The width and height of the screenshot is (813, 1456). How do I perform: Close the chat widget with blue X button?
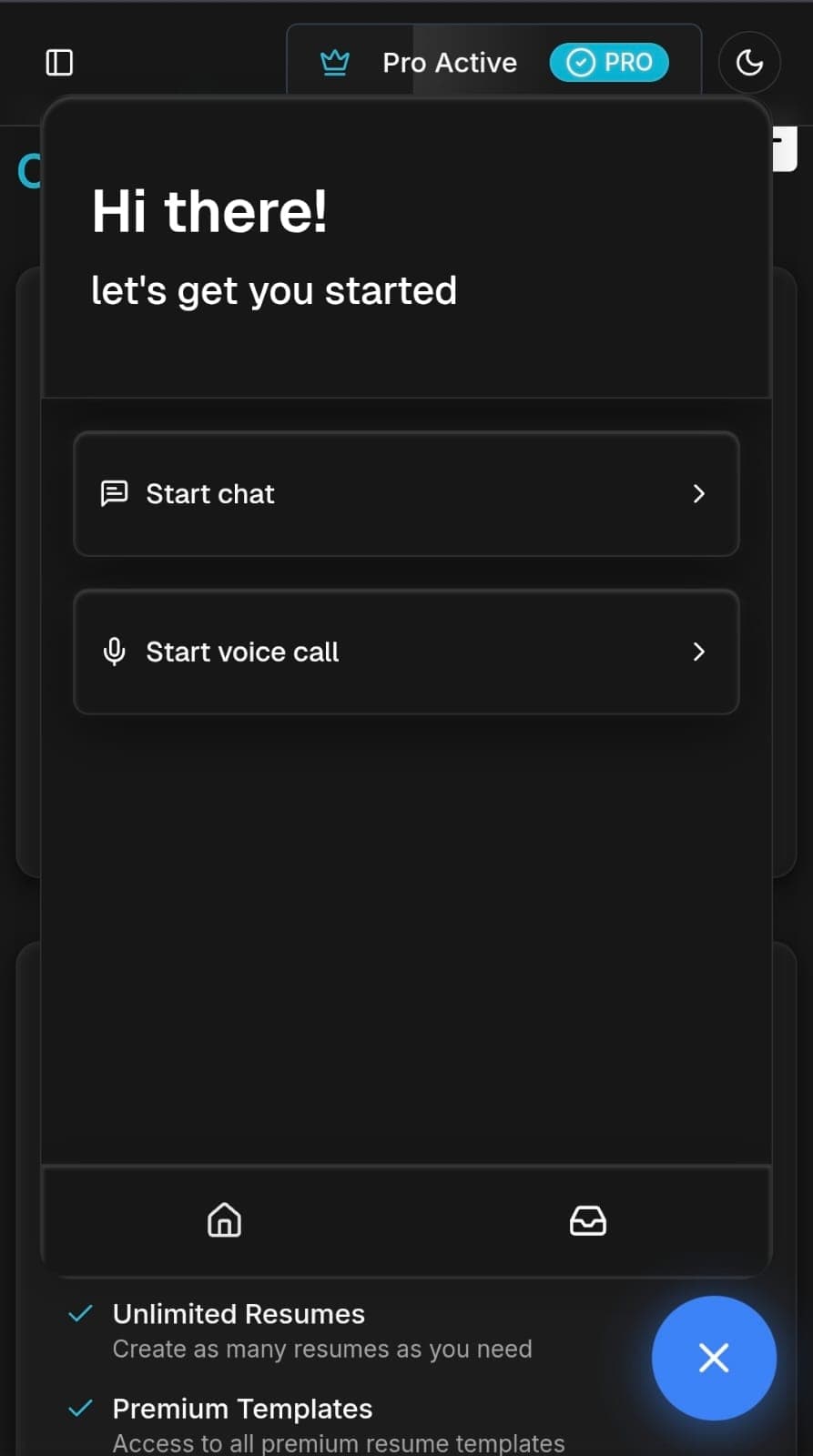[714, 1358]
